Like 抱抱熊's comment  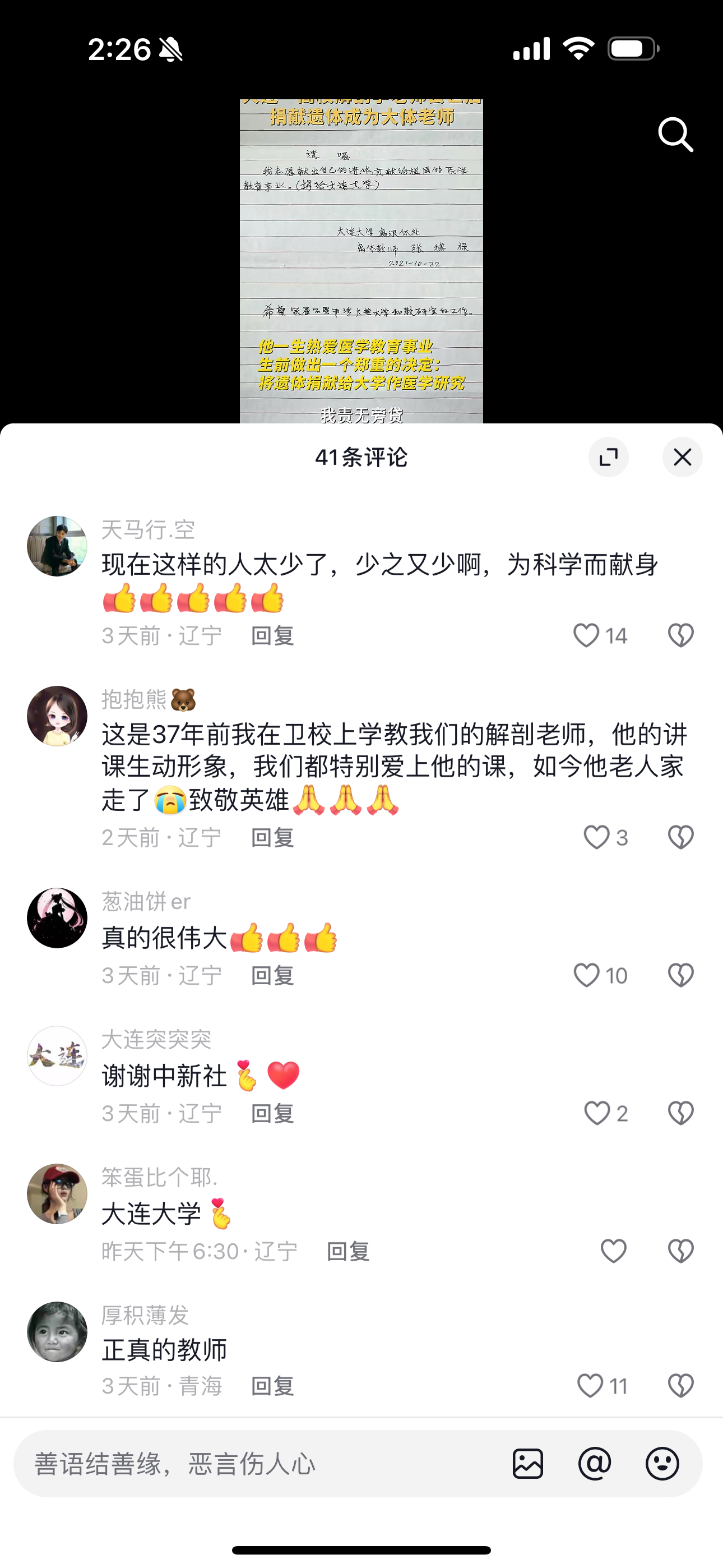(x=596, y=838)
